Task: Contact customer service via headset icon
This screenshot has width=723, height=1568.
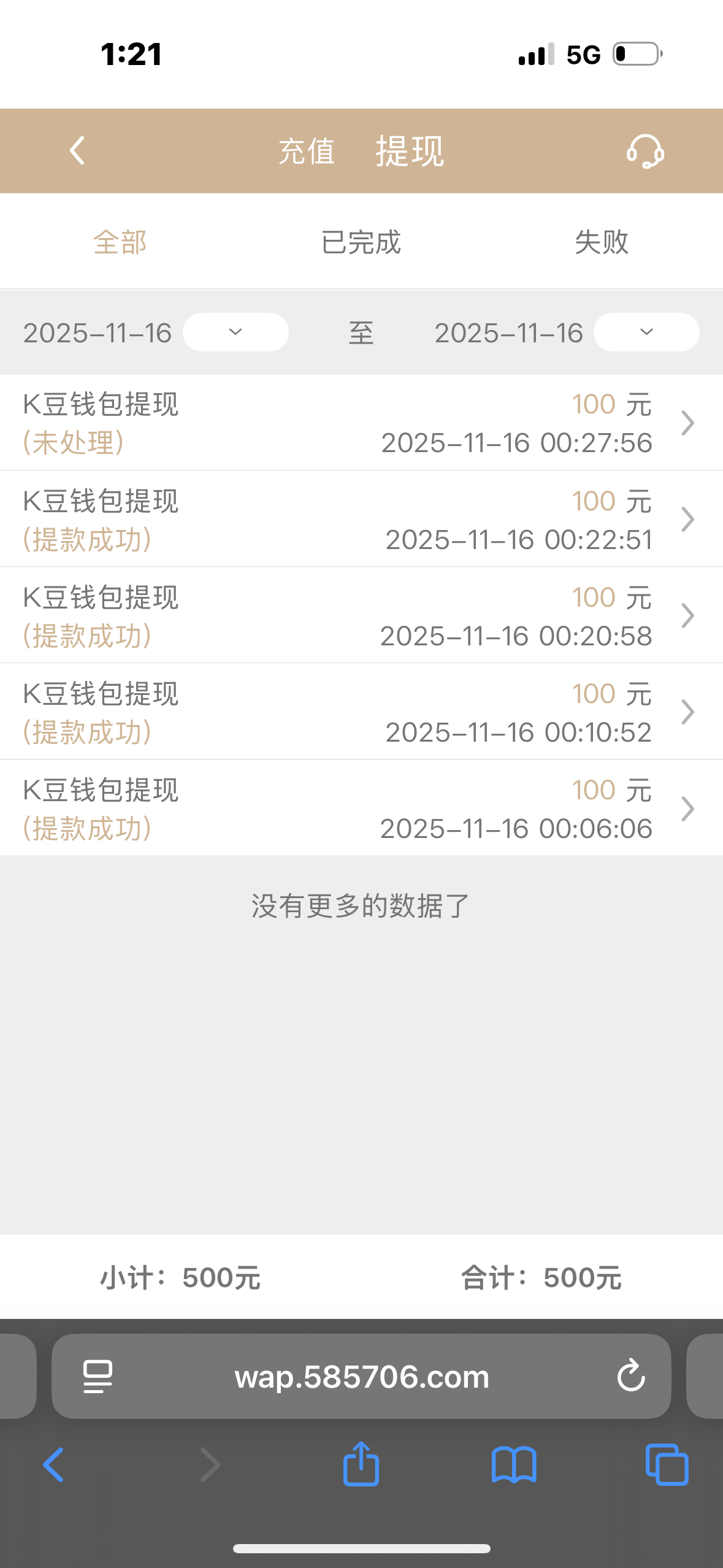Action: click(x=645, y=151)
